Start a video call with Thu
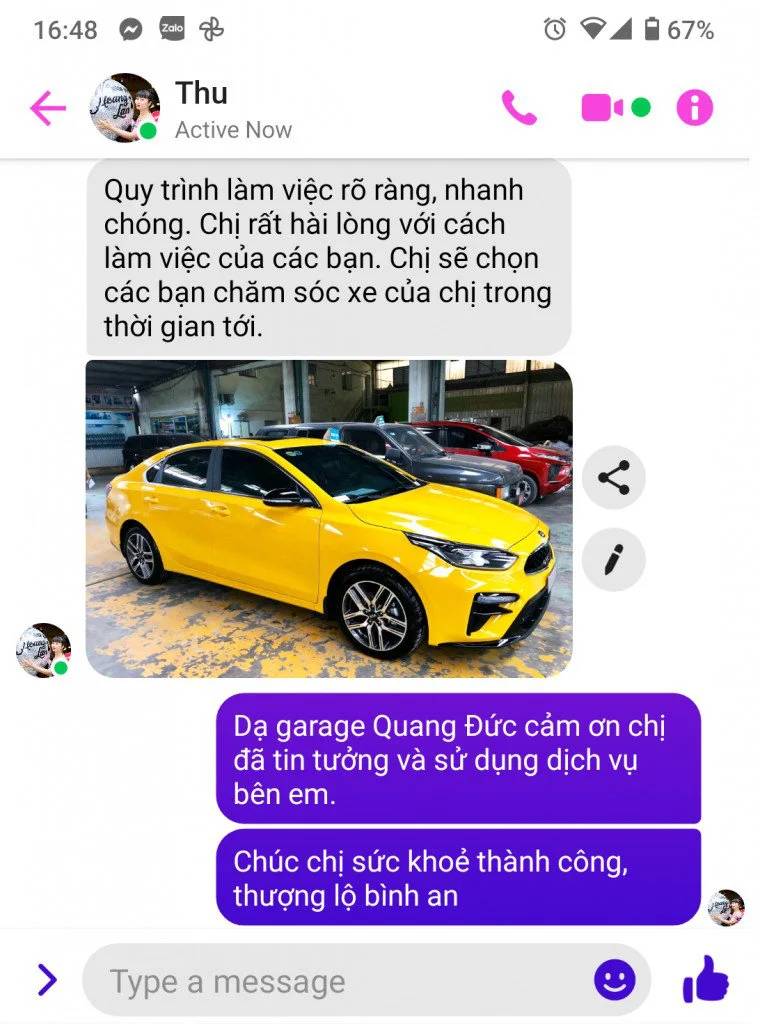The image size is (760, 1024). pos(603,108)
